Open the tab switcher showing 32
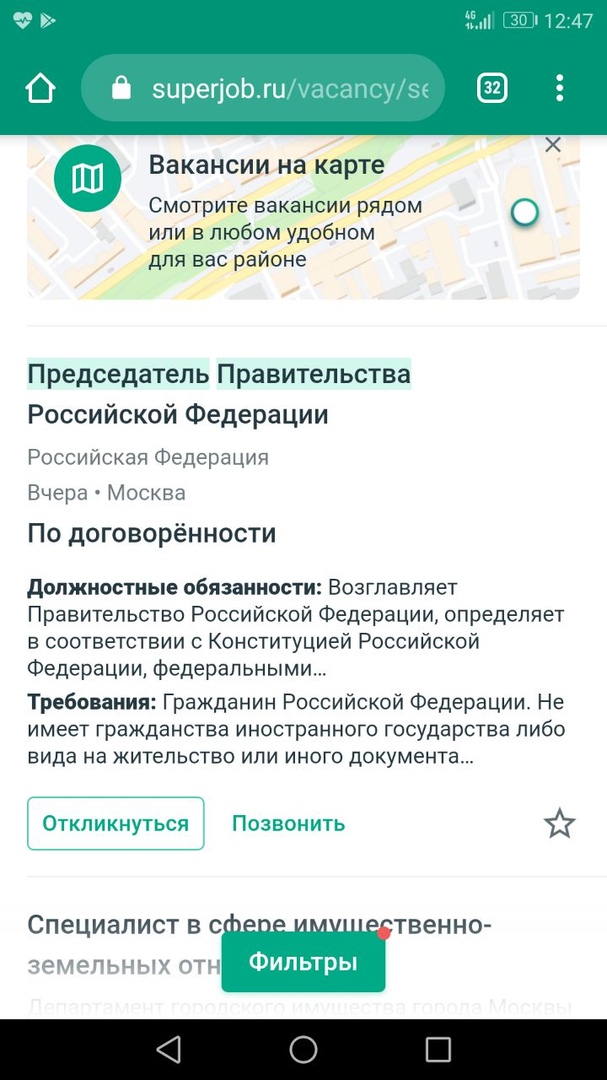Screen dimensions: 607x1080 [x=492, y=88]
